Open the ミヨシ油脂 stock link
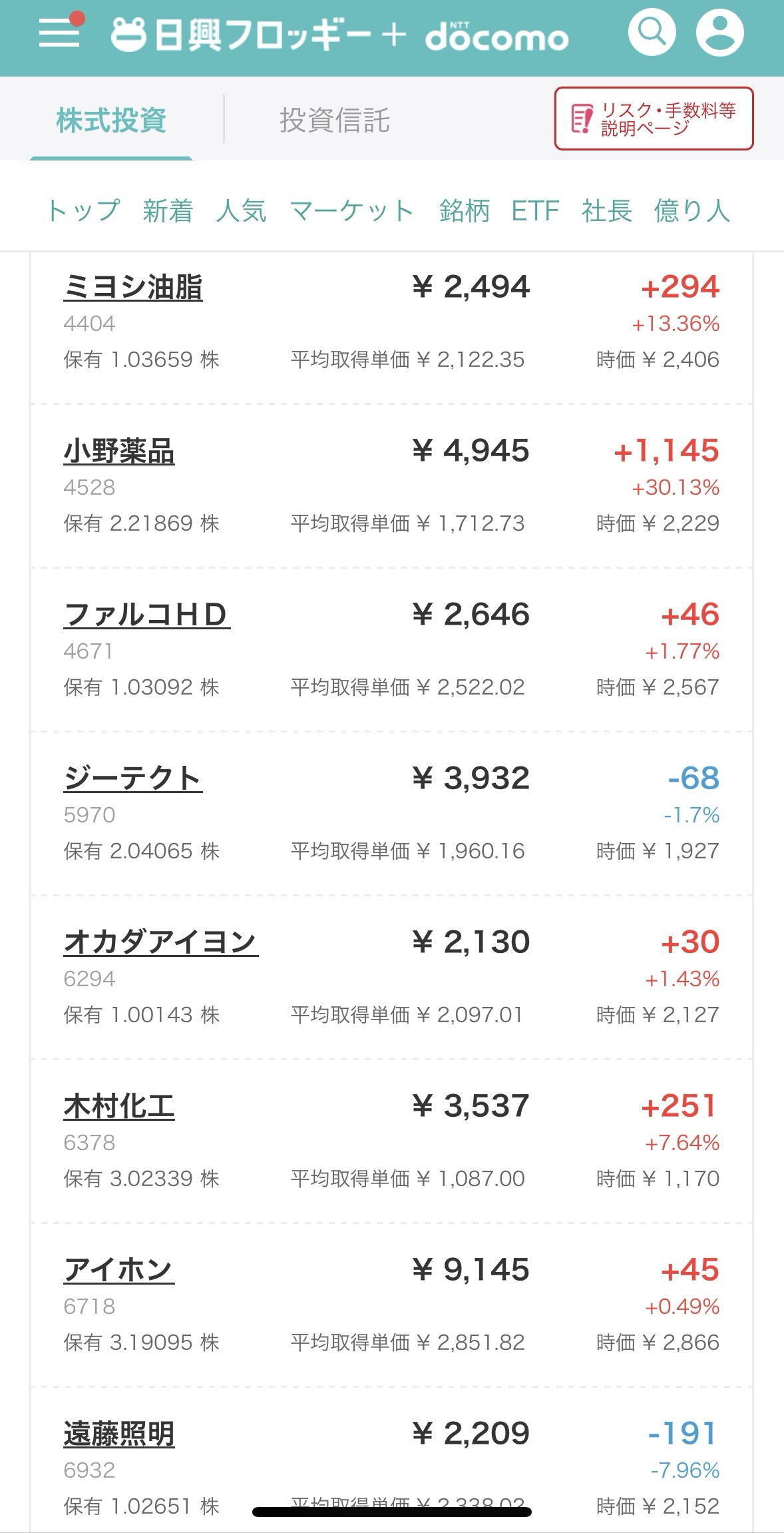Image resolution: width=784 pixels, height=1533 pixels. tap(133, 288)
